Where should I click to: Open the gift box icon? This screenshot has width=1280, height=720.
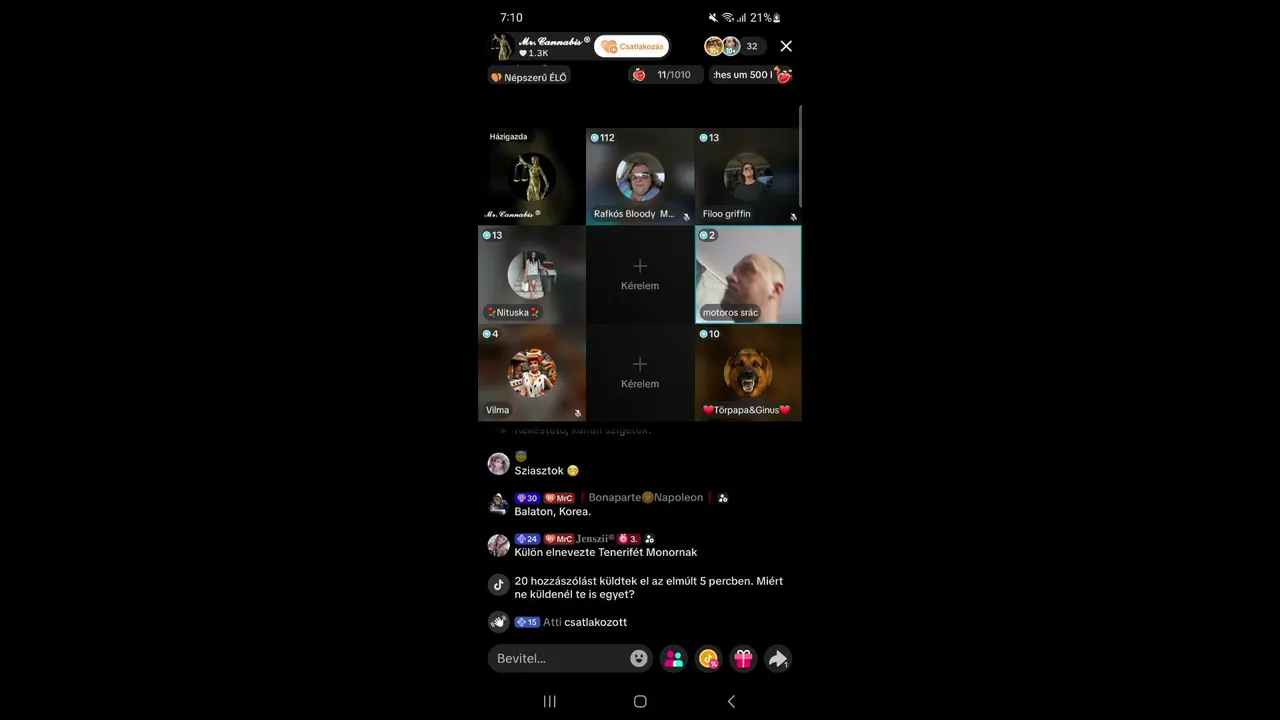click(743, 658)
